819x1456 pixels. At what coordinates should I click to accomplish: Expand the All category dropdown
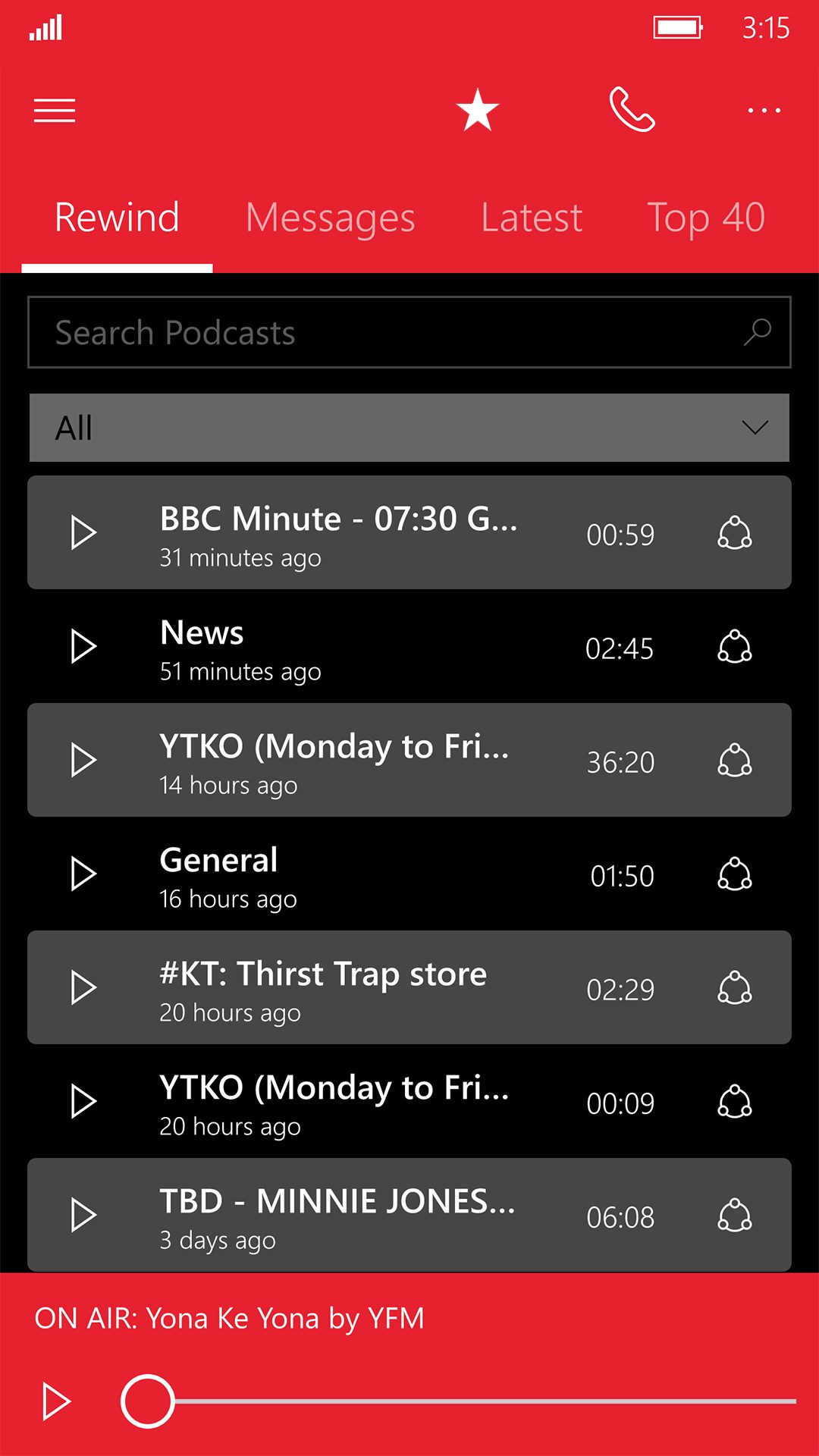pos(409,428)
